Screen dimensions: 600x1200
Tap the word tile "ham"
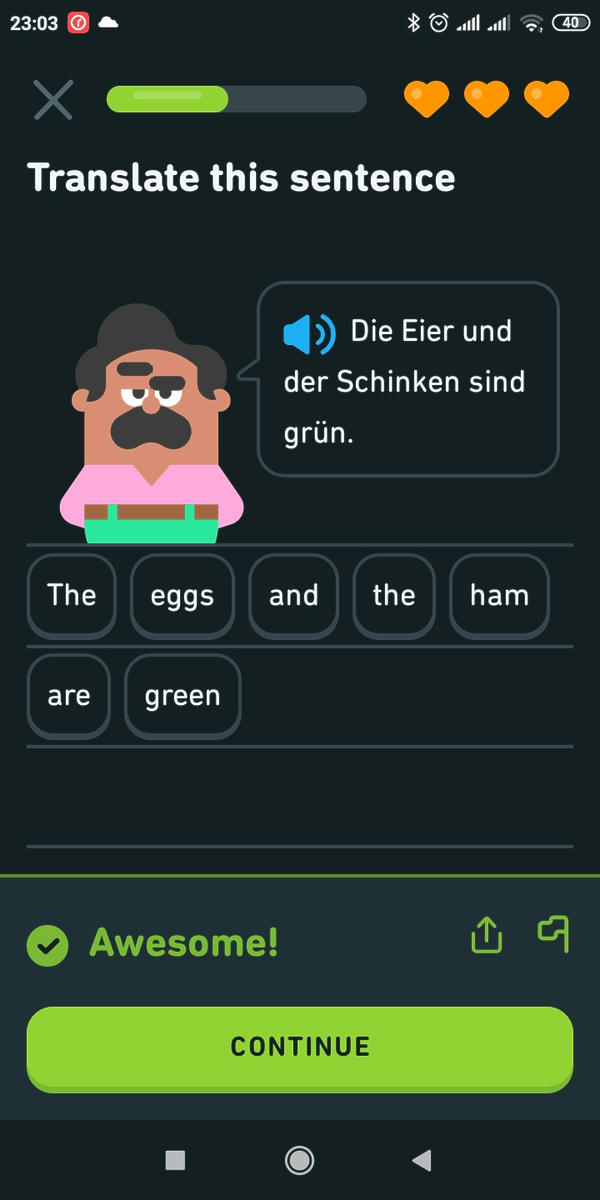pos(499,596)
